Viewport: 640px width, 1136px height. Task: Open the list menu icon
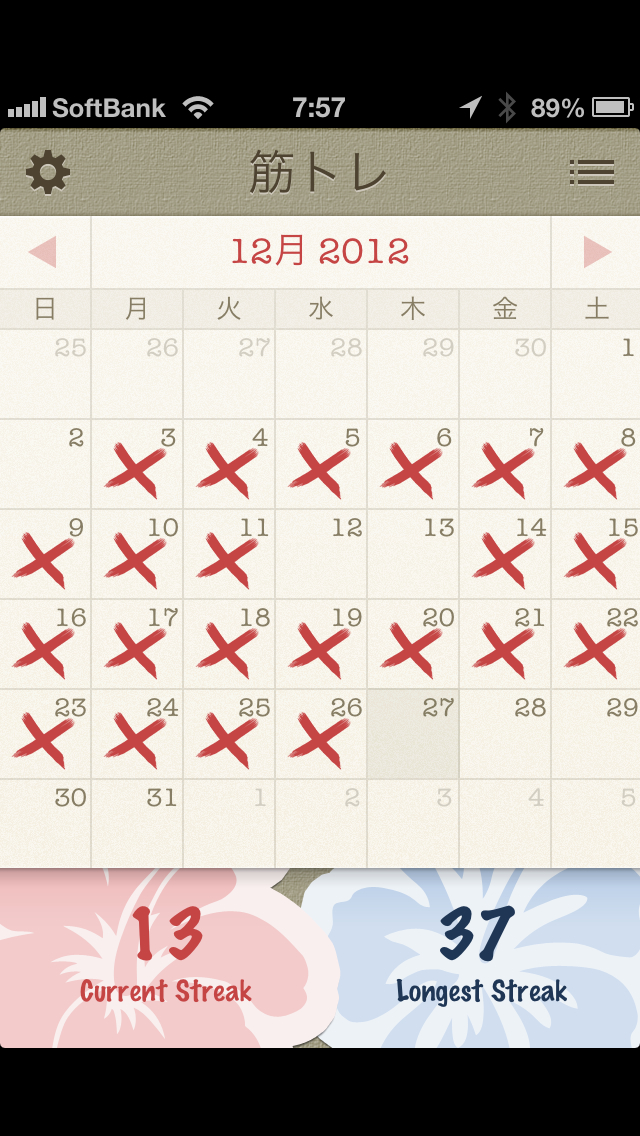pyautogui.click(x=591, y=173)
